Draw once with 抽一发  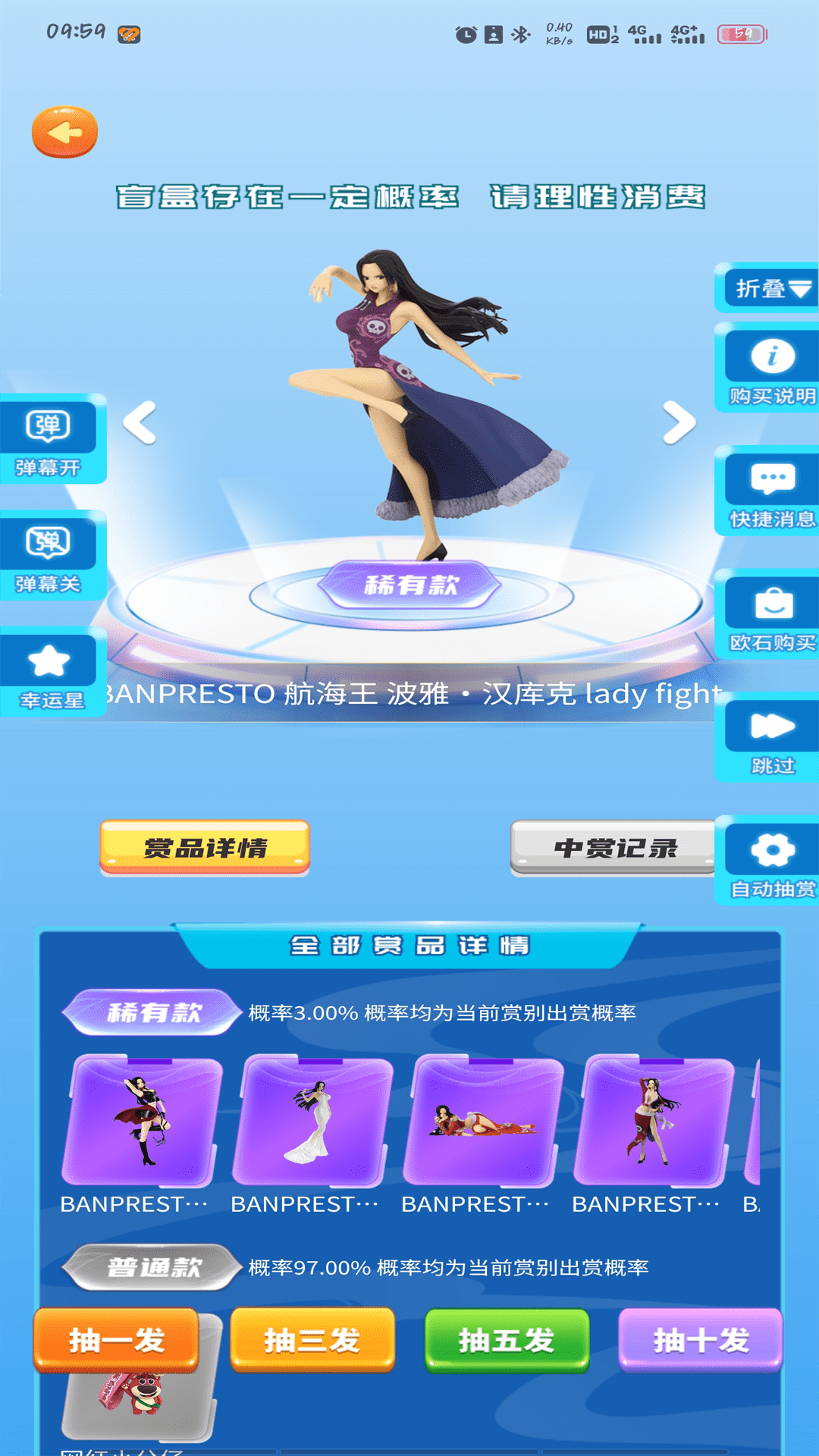click(x=116, y=1340)
